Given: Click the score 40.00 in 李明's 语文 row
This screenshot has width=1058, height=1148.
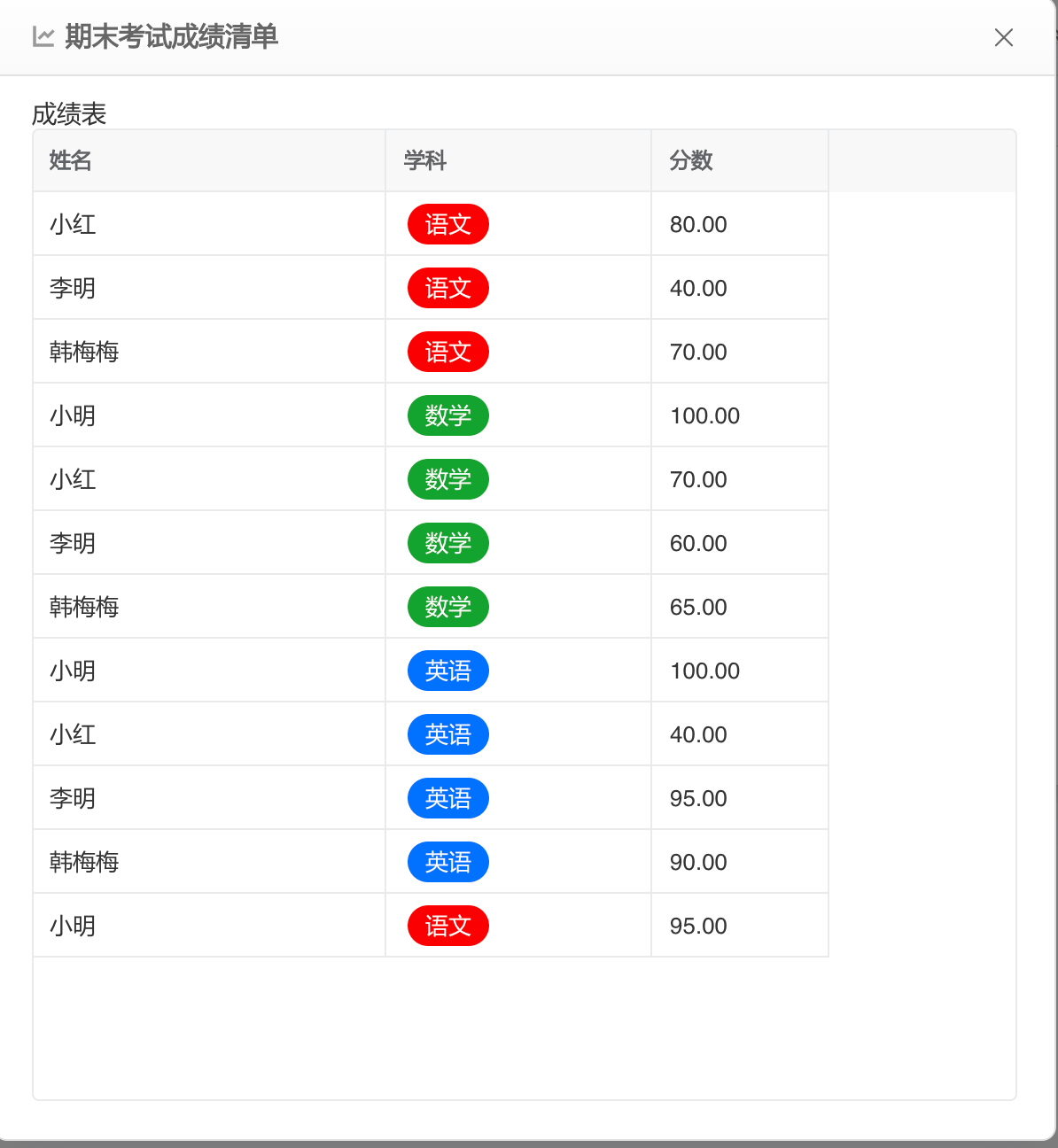Looking at the screenshot, I should click(698, 288).
